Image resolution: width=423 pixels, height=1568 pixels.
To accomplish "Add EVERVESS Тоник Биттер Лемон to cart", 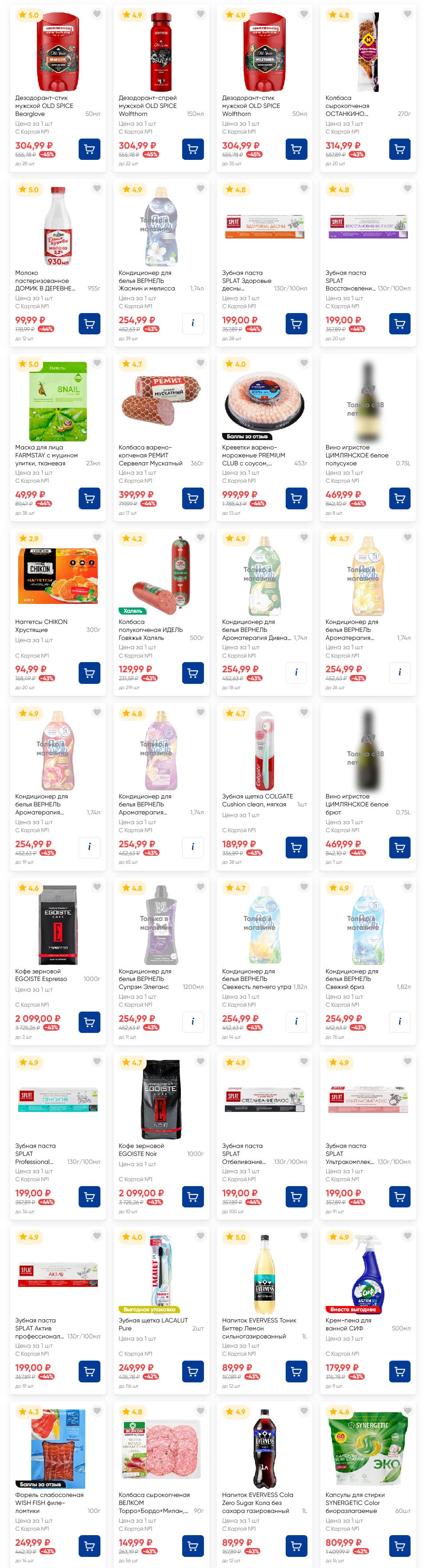I will (x=296, y=1371).
